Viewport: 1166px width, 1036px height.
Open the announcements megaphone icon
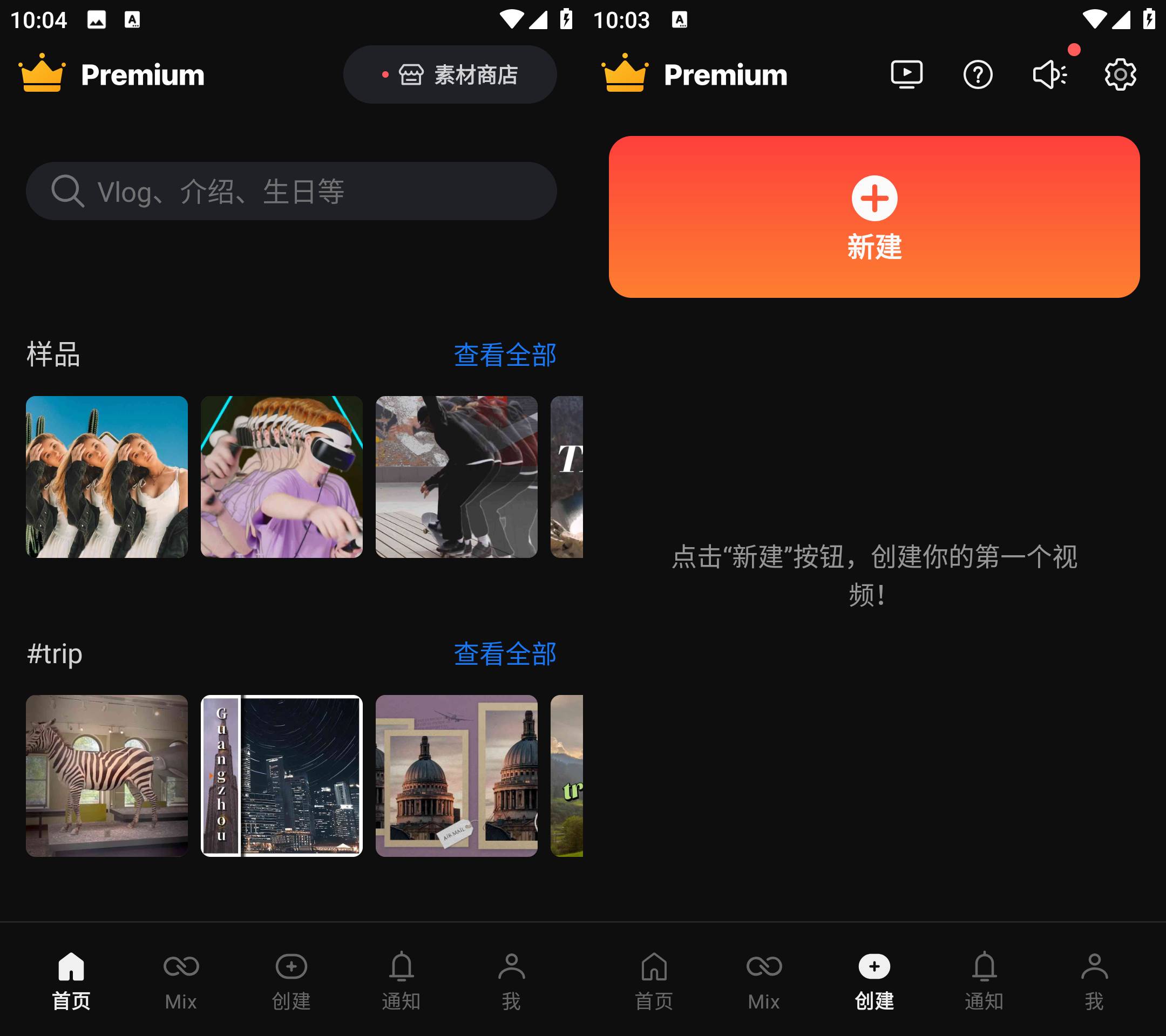point(1049,74)
